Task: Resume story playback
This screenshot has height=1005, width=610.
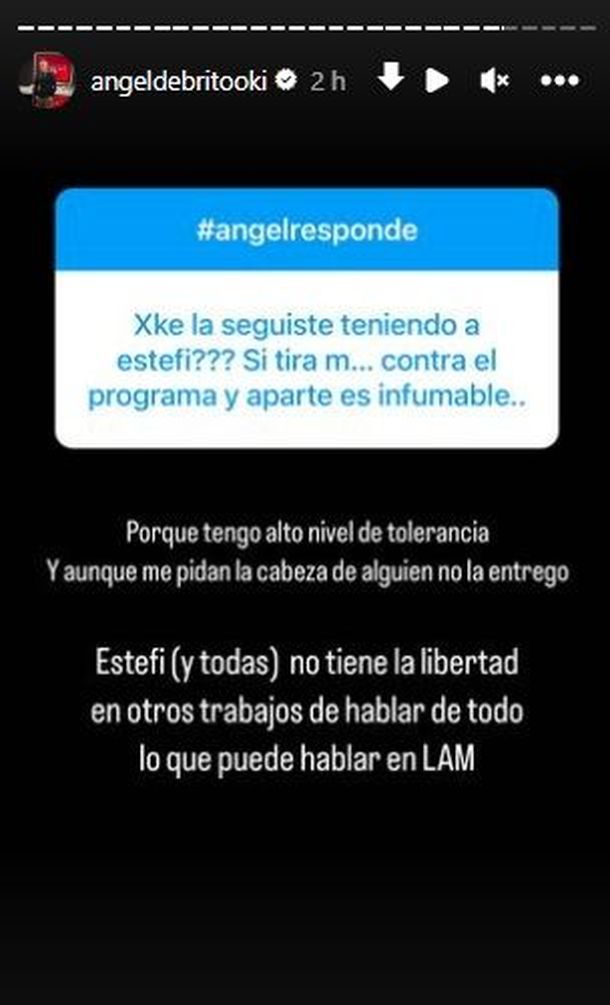Action: click(437, 81)
